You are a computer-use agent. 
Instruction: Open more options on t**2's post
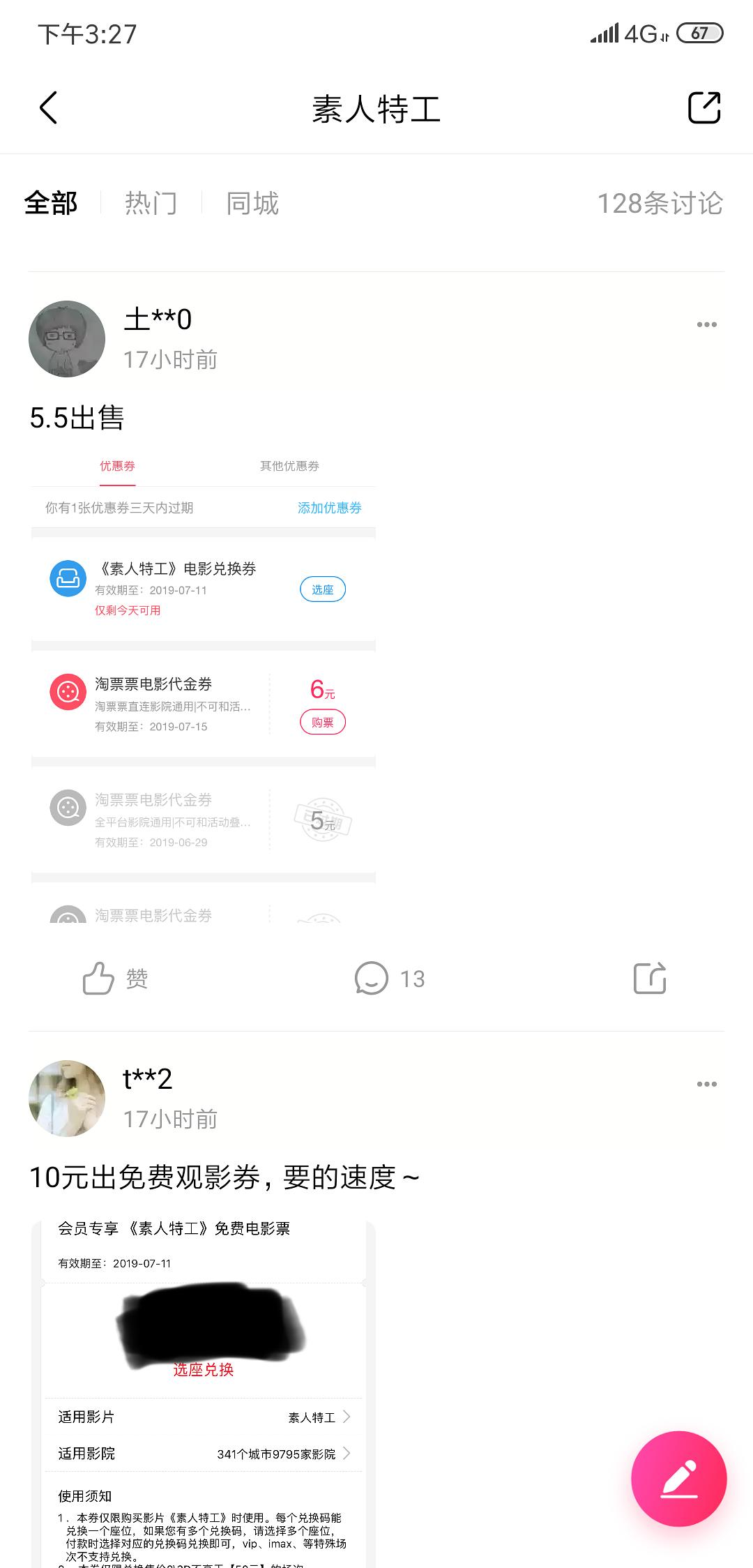tap(706, 1084)
